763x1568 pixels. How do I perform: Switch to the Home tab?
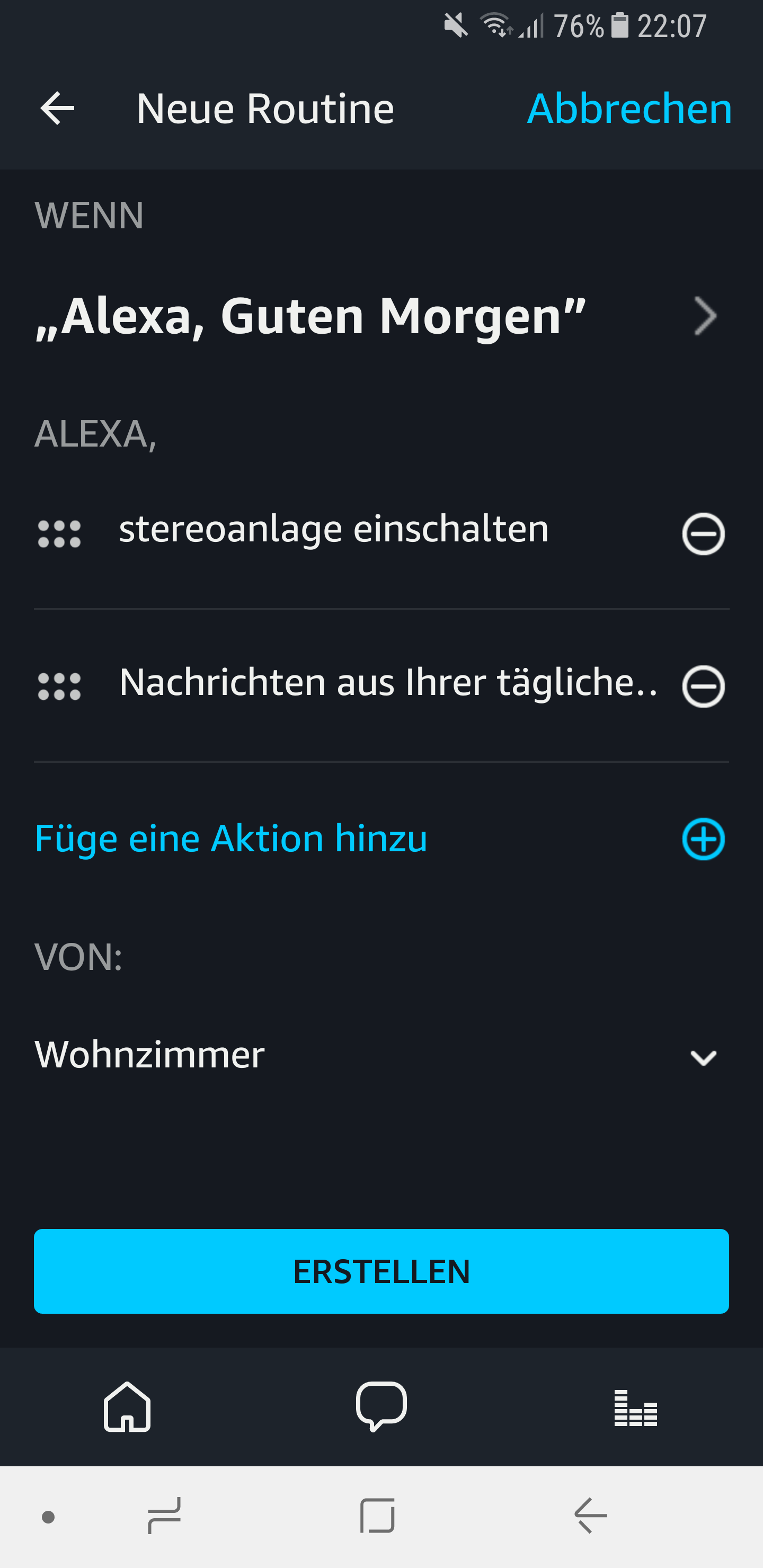(127, 1406)
